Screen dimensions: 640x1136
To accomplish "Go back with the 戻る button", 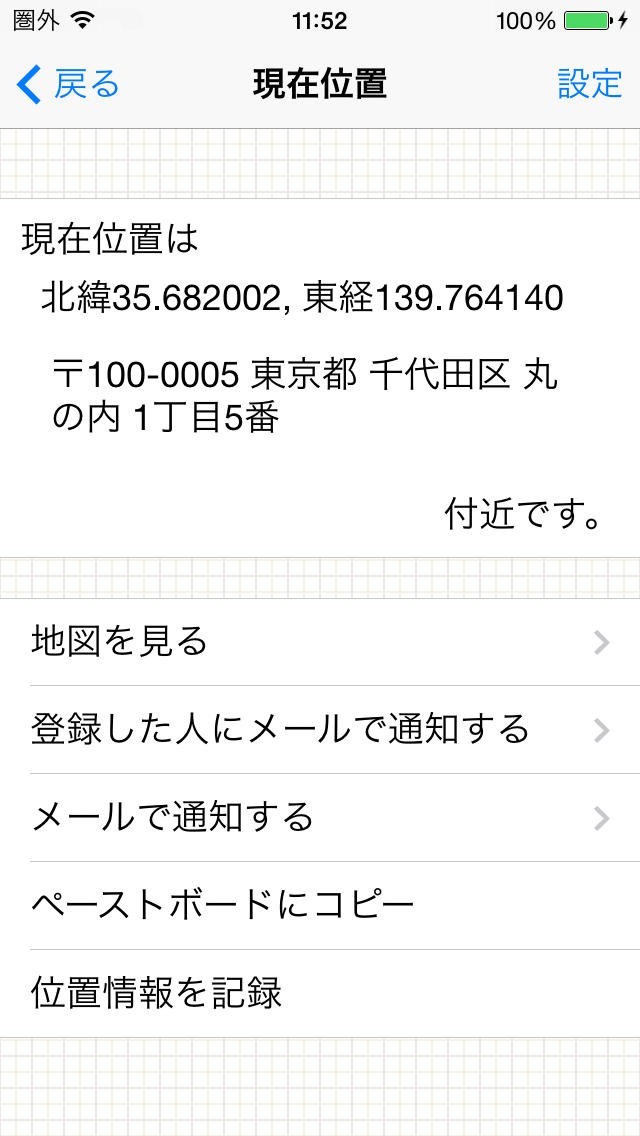I will coord(68,85).
